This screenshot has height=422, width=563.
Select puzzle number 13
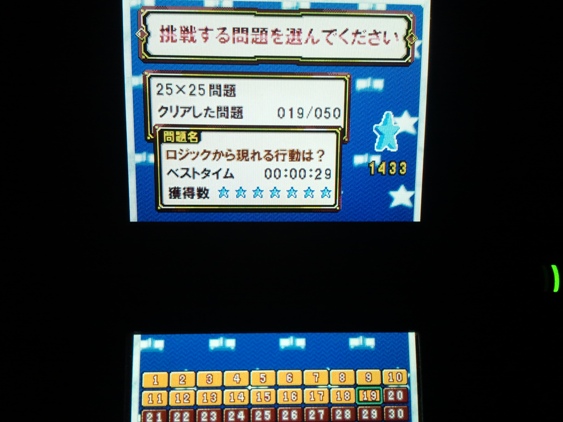tap(209, 398)
